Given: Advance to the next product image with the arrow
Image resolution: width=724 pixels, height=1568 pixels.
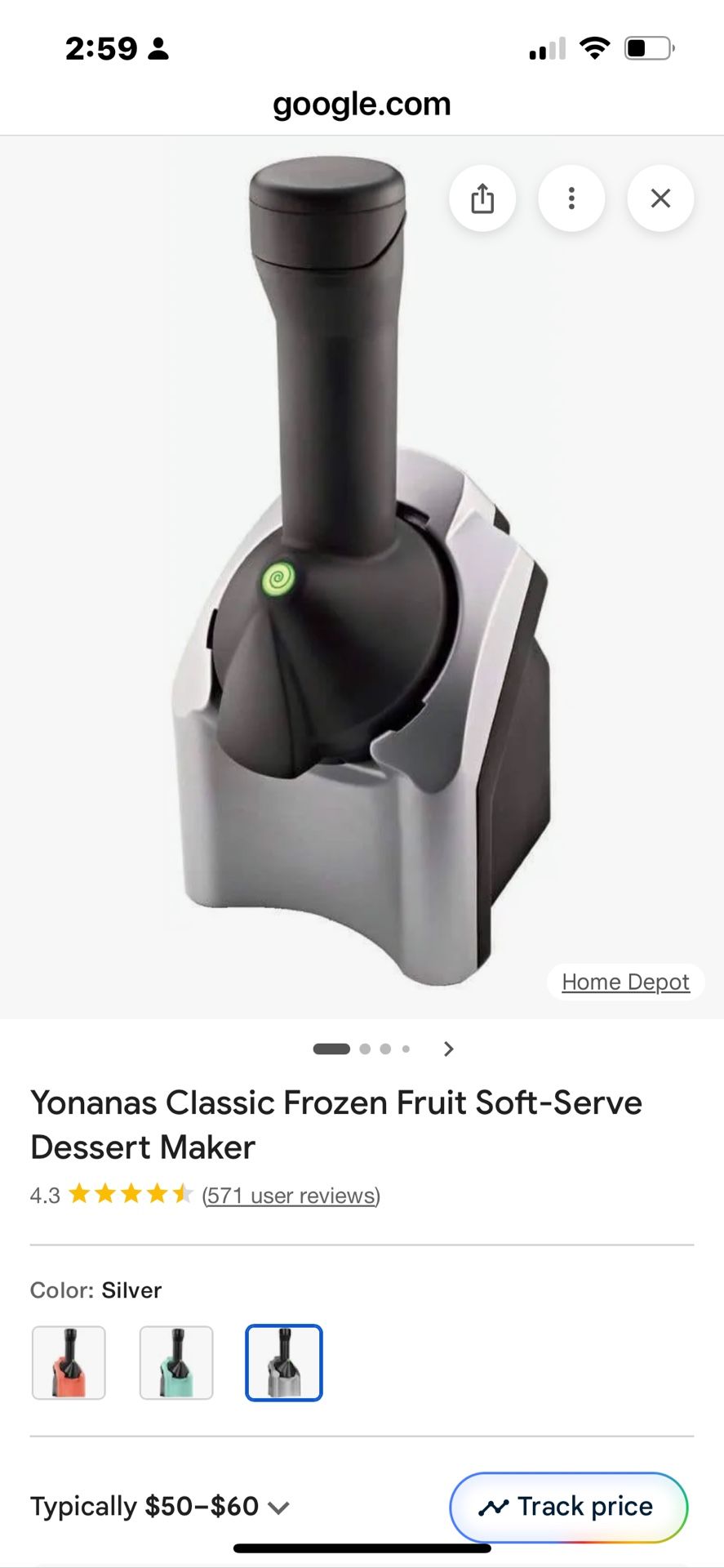Looking at the screenshot, I should pyautogui.click(x=448, y=1049).
